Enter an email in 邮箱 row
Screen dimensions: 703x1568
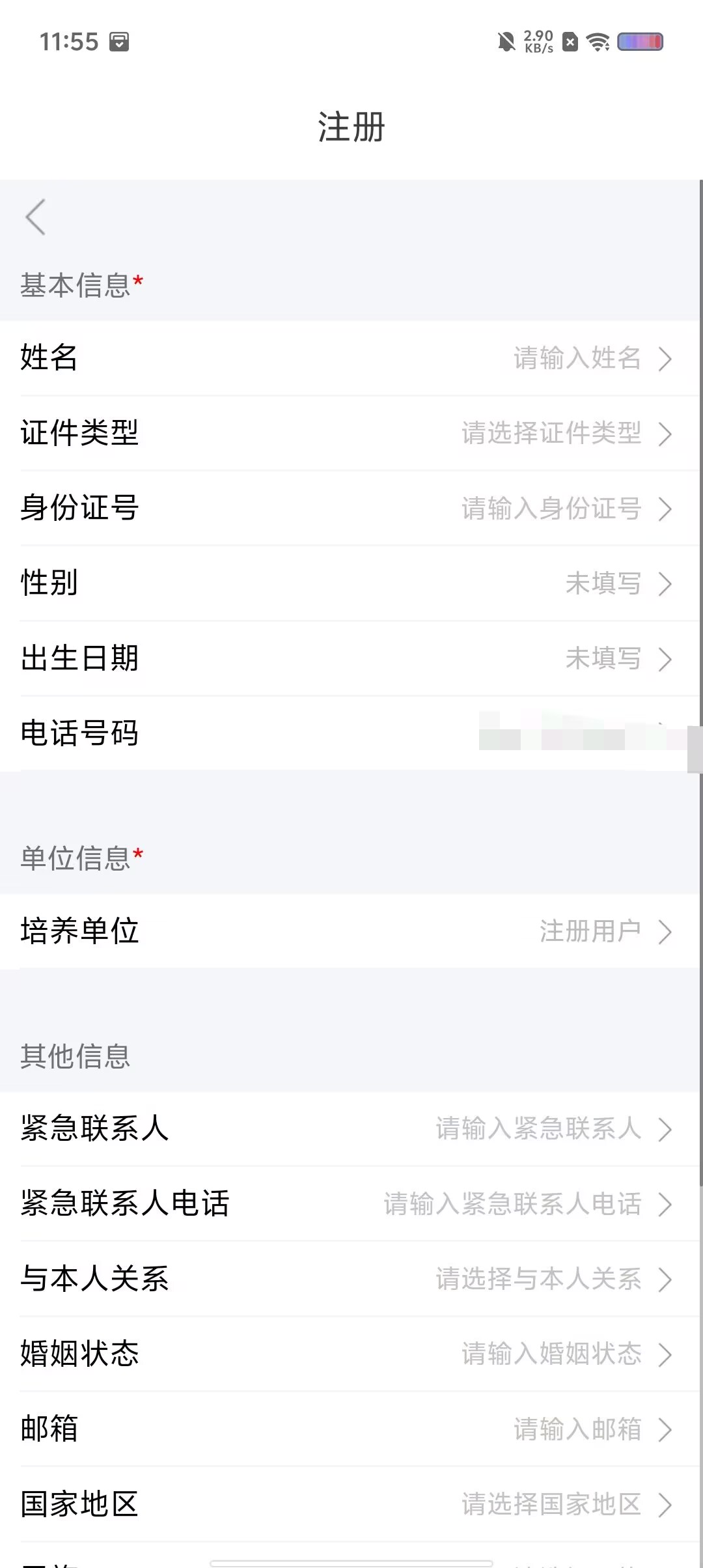[x=577, y=1429]
